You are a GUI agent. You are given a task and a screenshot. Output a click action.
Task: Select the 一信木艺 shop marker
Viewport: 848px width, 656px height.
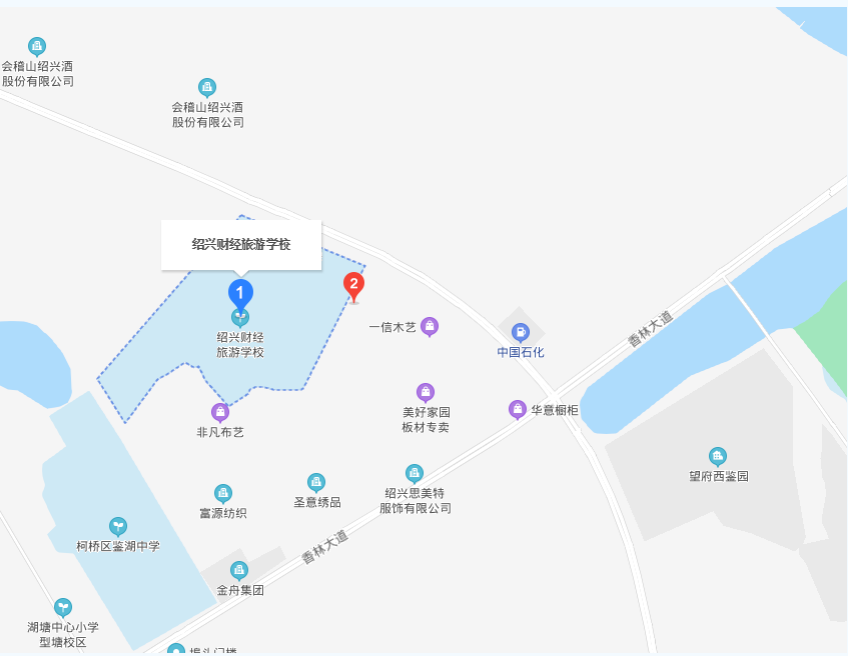[x=430, y=326]
